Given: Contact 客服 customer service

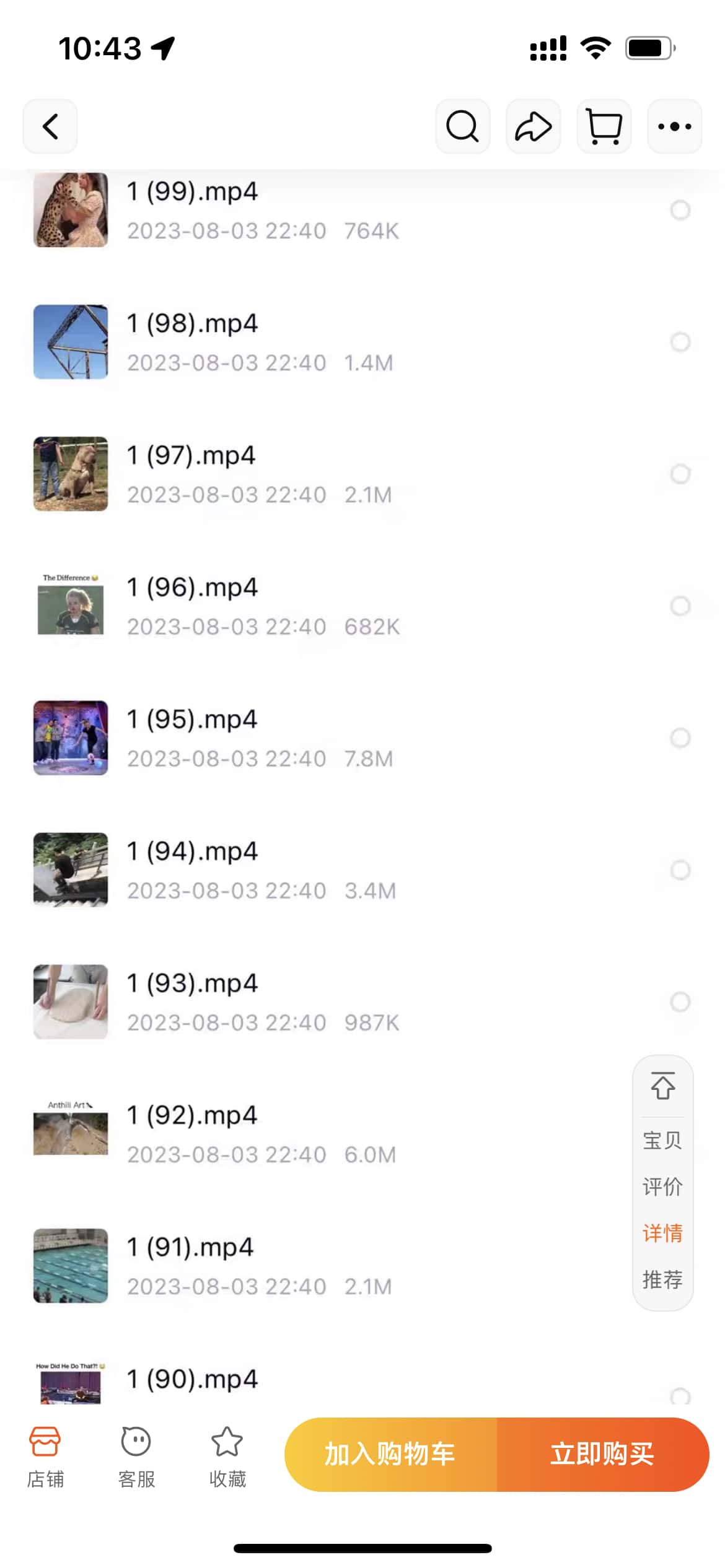Looking at the screenshot, I should click(136, 1457).
